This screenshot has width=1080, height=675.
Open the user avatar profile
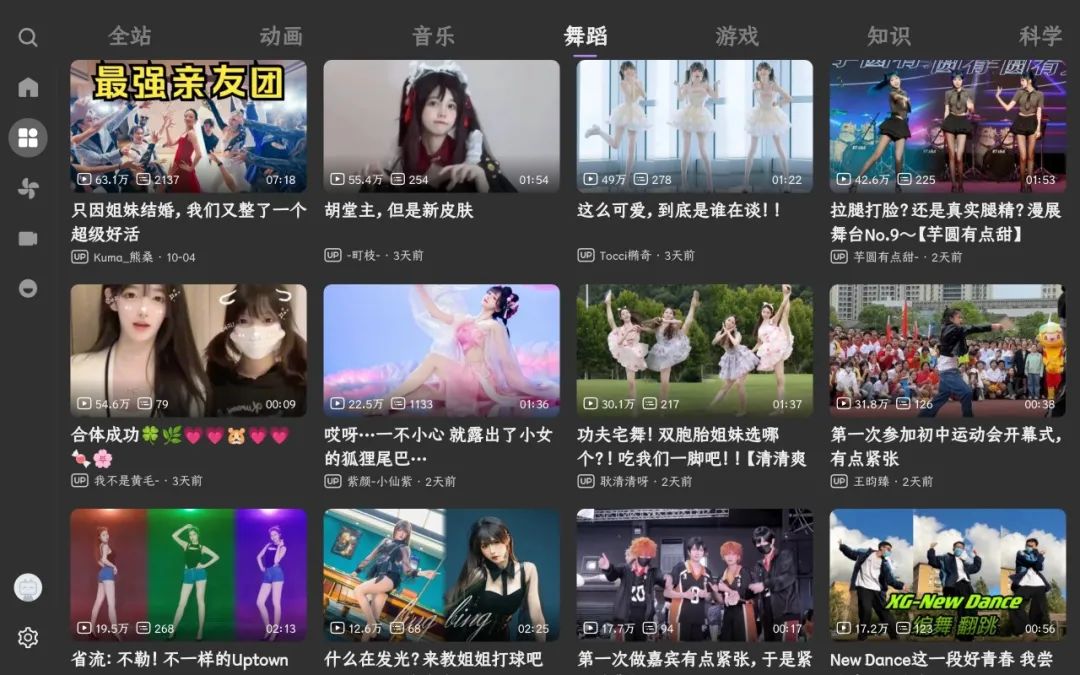click(x=28, y=587)
